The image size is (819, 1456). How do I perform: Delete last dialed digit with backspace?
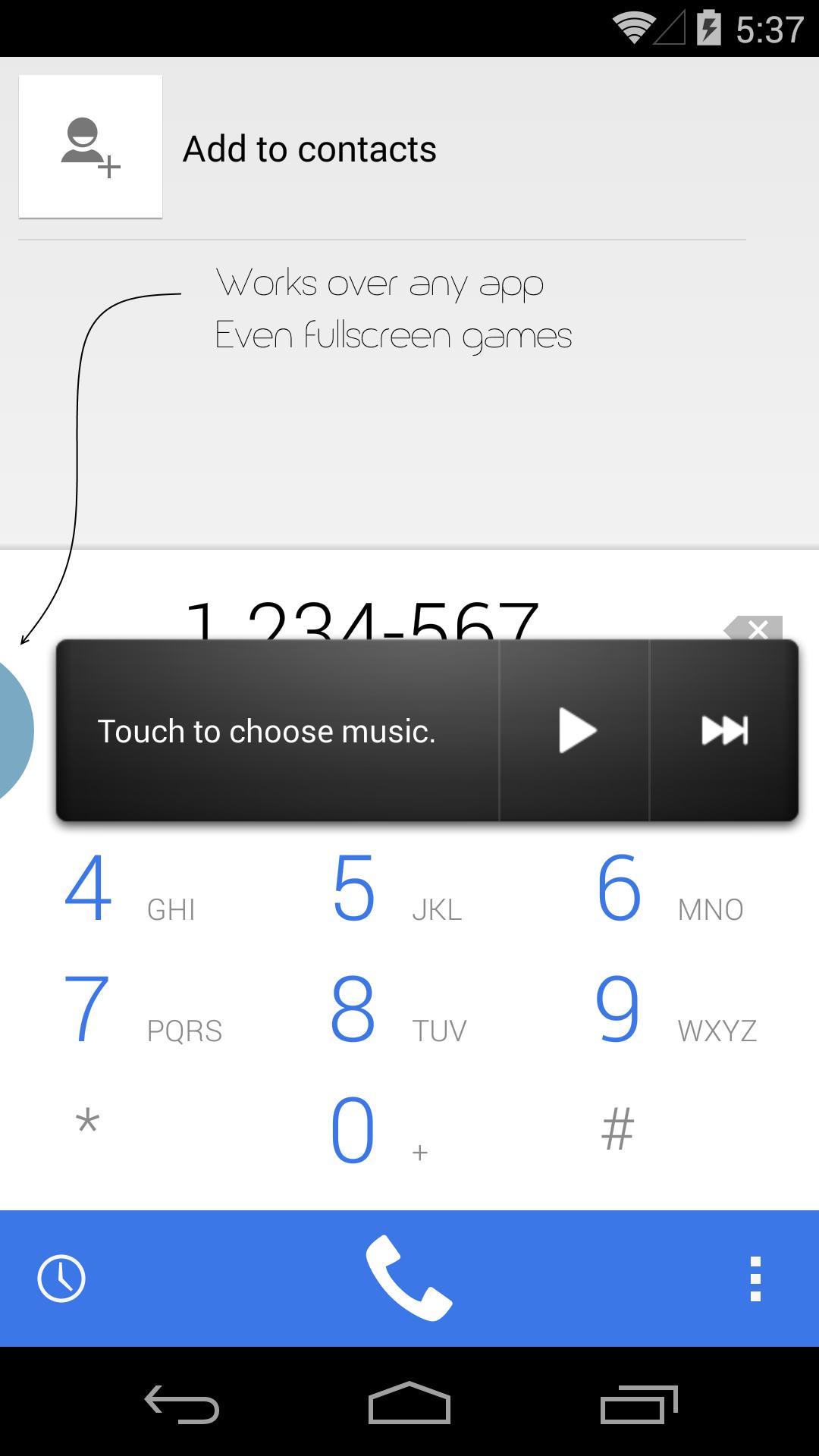pos(754,628)
